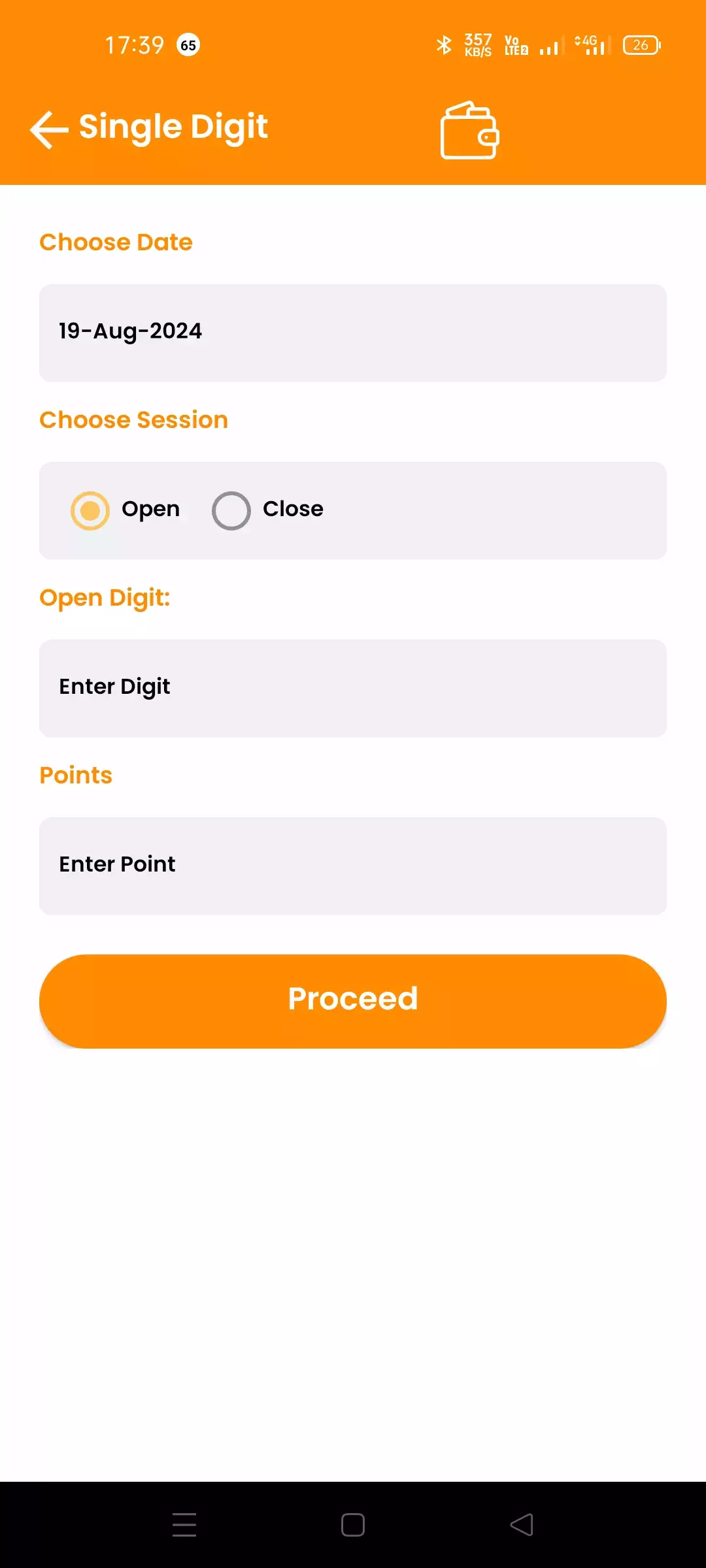Tap the Android home button
Screen dimensions: 706x1568
[x=353, y=1524]
